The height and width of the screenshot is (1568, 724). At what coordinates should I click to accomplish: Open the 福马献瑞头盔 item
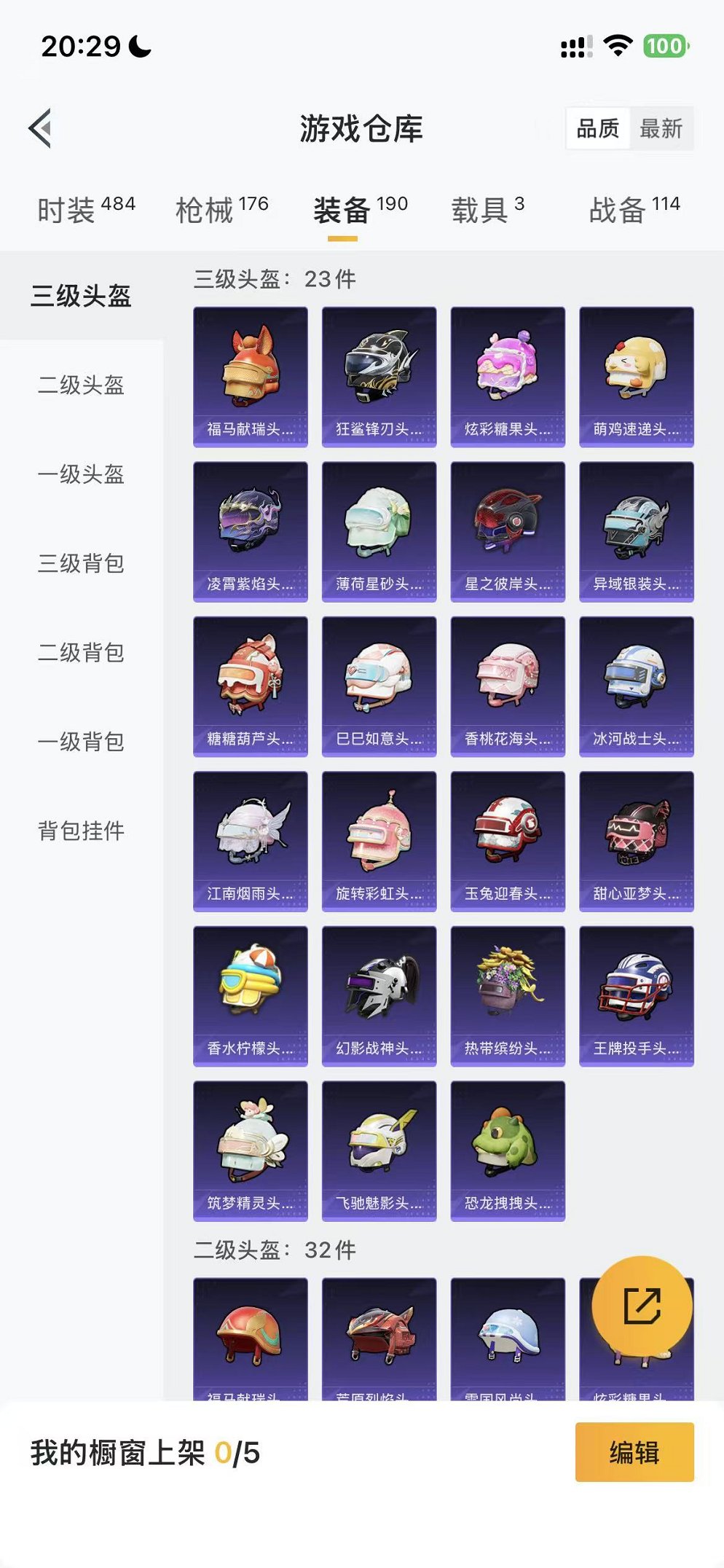point(250,373)
